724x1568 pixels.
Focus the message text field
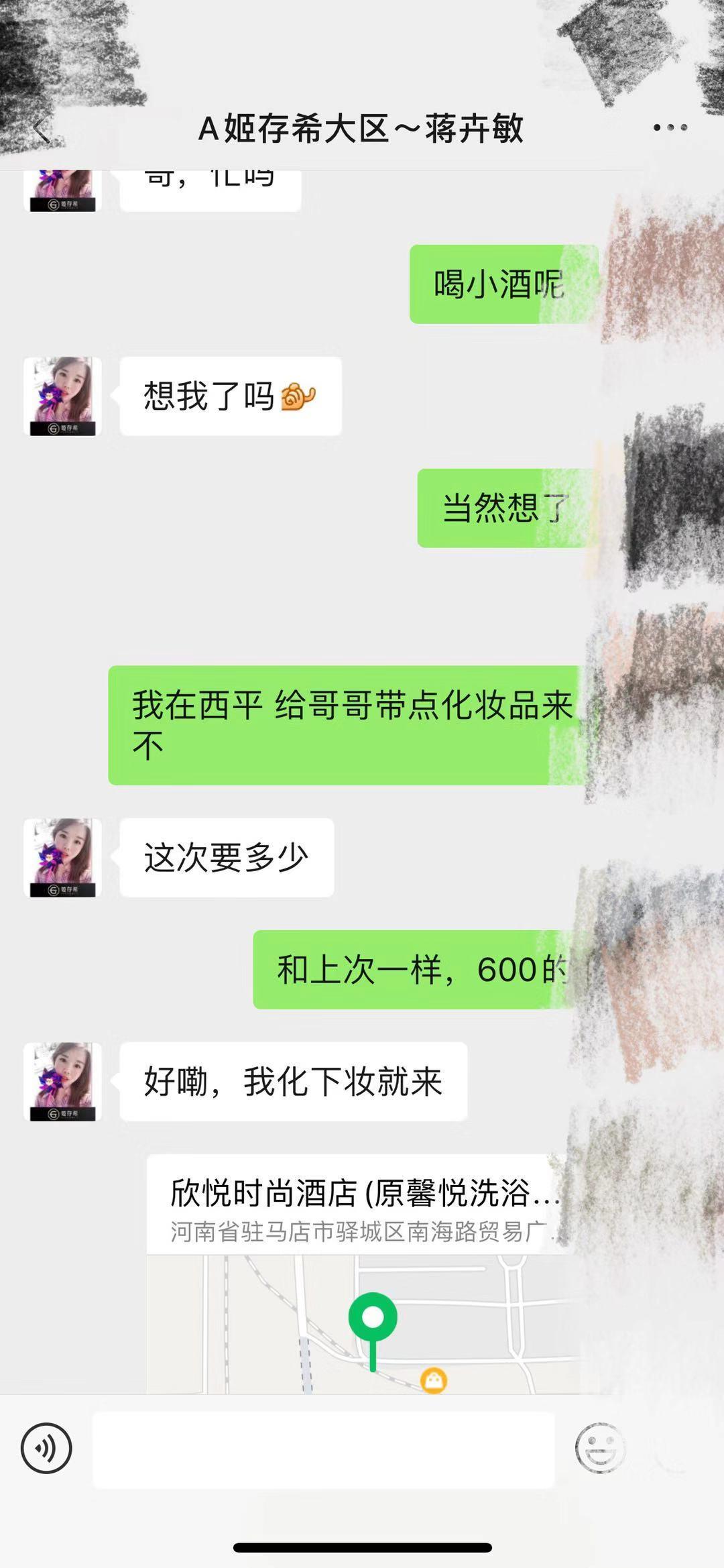pyautogui.click(x=323, y=1449)
